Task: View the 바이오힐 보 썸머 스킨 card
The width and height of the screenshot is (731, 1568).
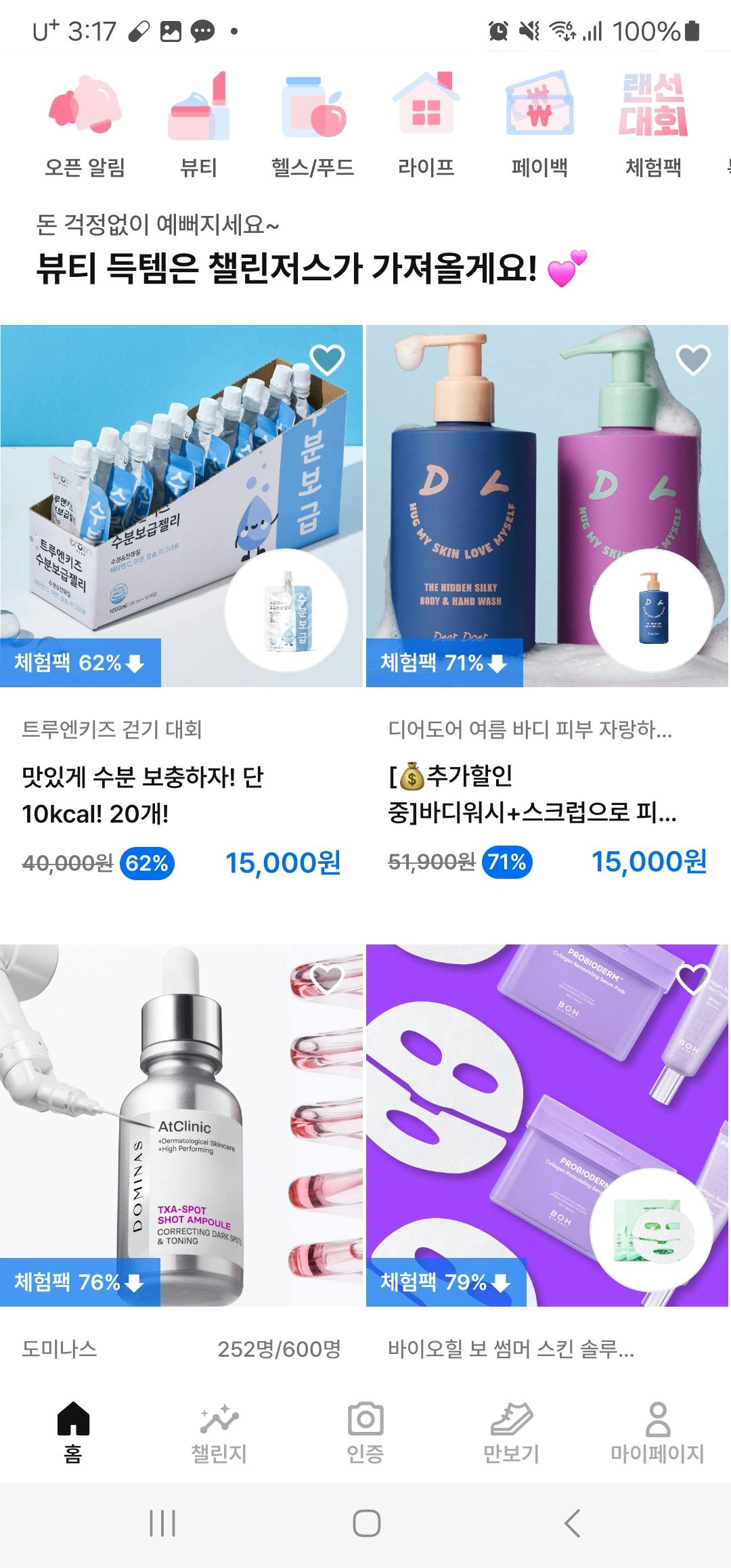Action: 547,1125
